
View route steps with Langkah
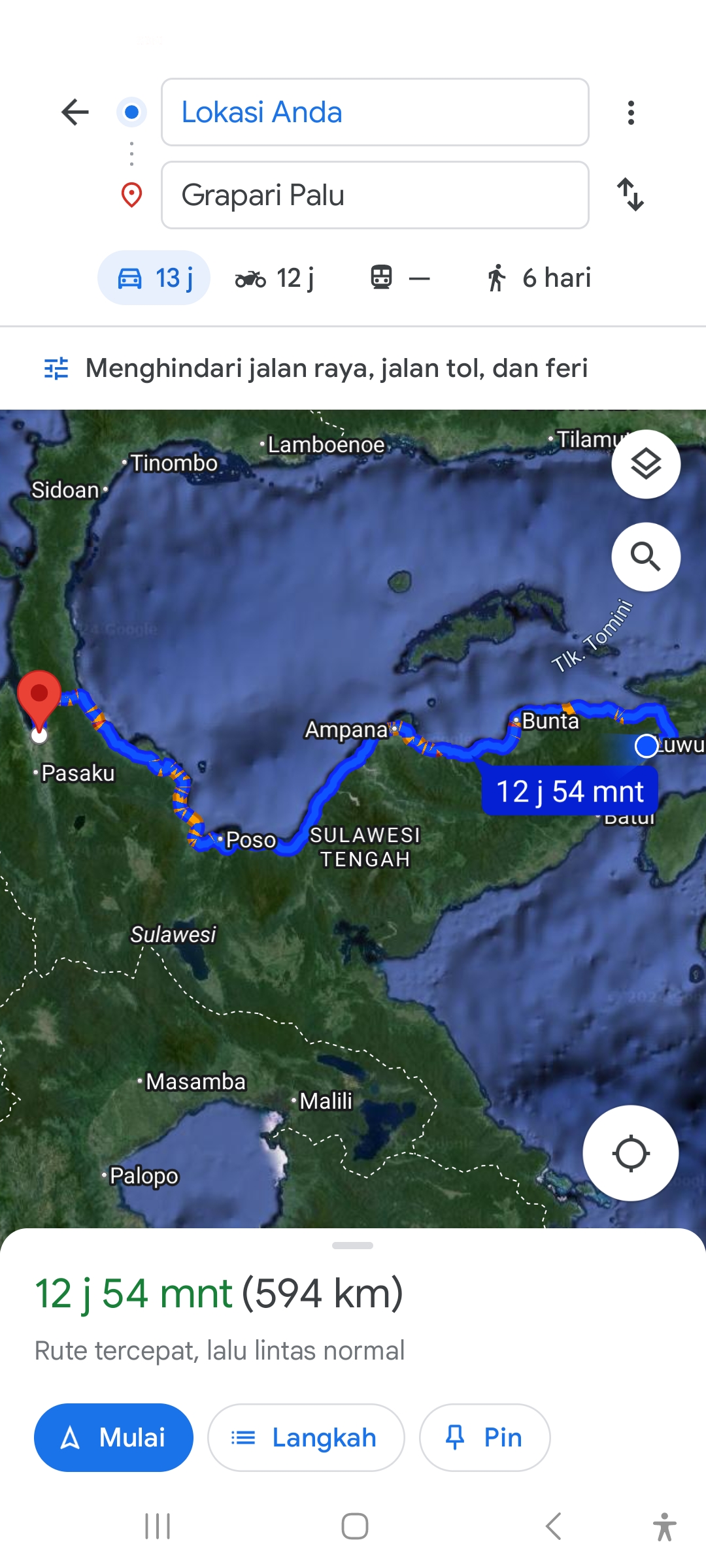(306, 1437)
